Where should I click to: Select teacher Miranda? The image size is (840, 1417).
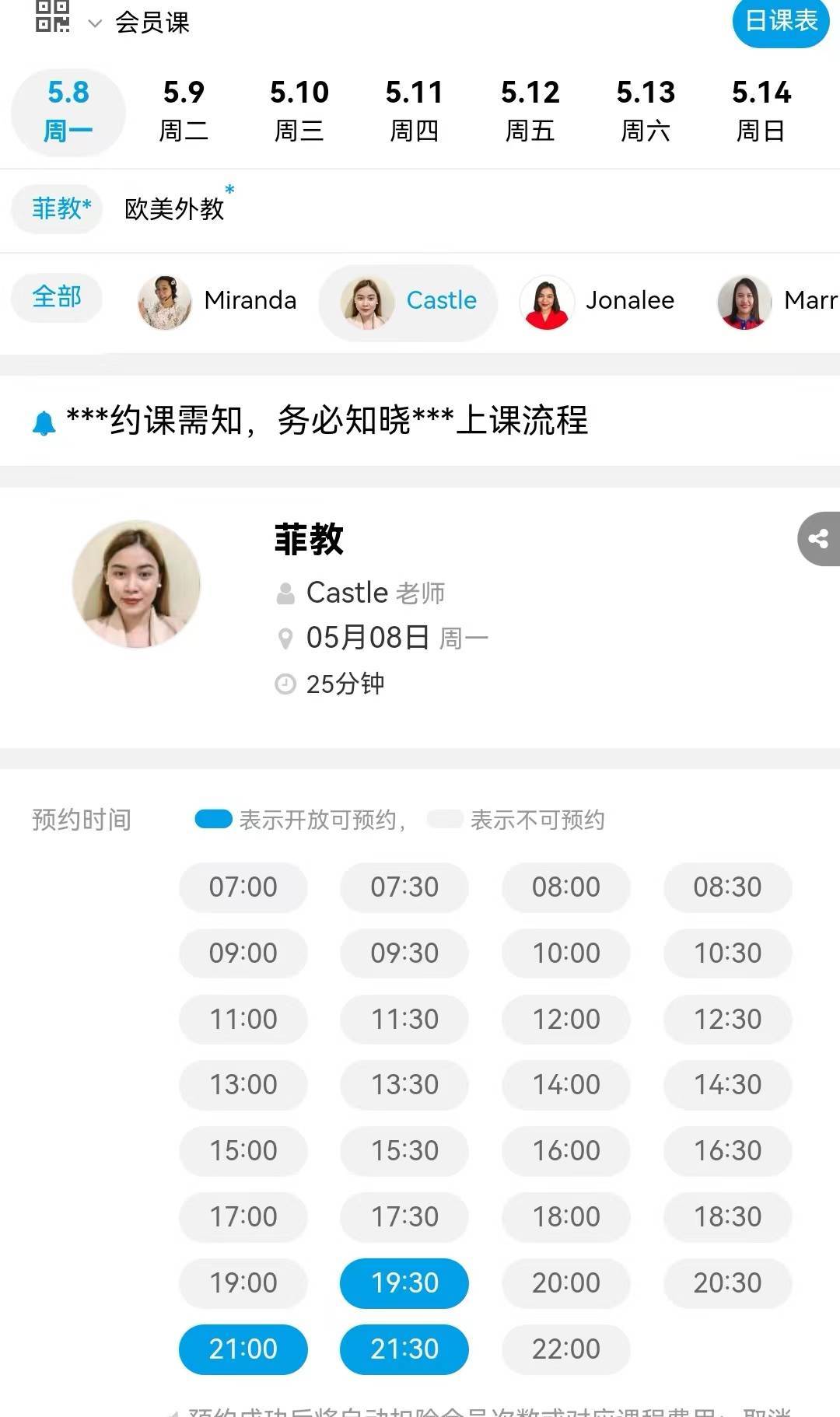click(x=219, y=301)
